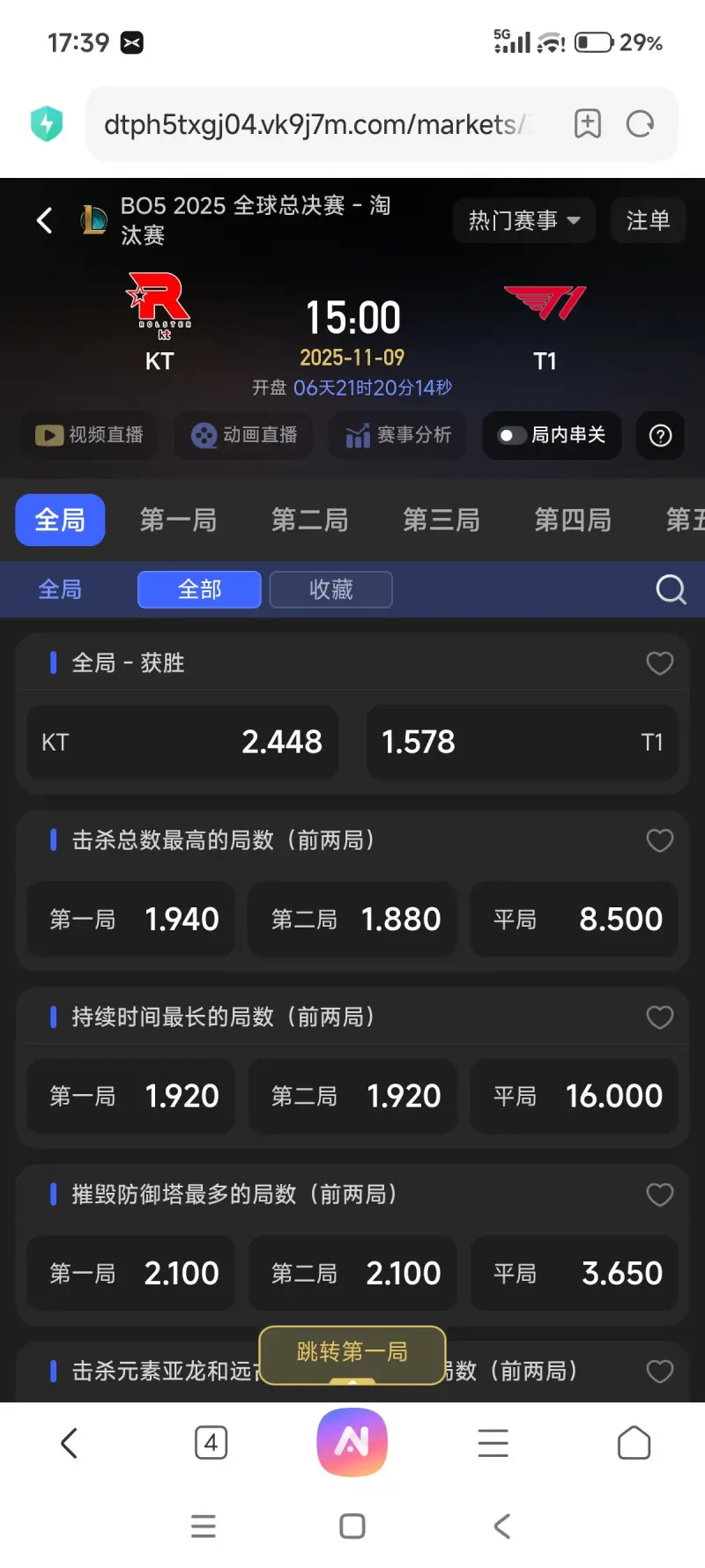Add bookmark using the bookmark-plus icon
The width and height of the screenshot is (705, 1568).
pyautogui.click(x=587, y=124)
